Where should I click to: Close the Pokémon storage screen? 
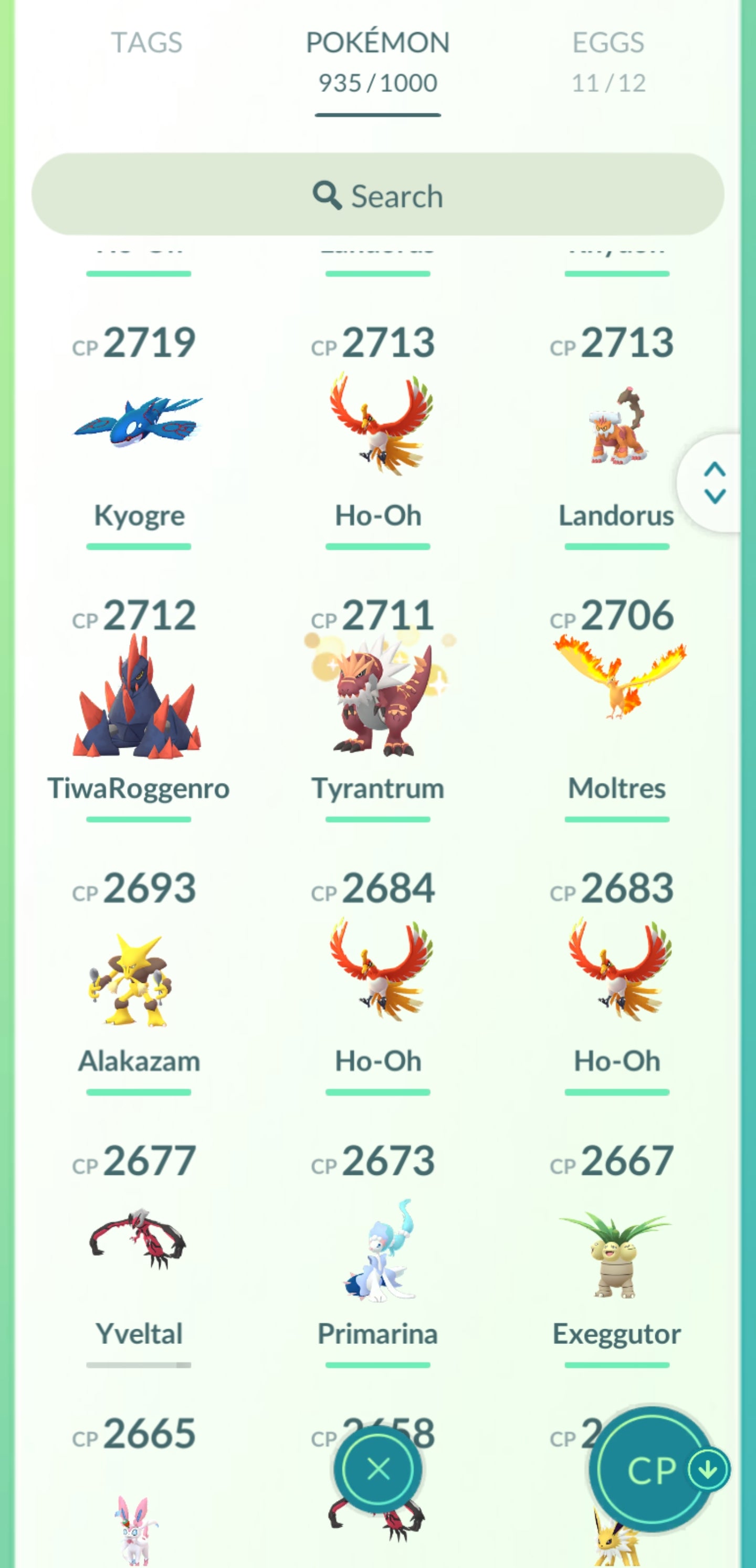pos(379,1469)
